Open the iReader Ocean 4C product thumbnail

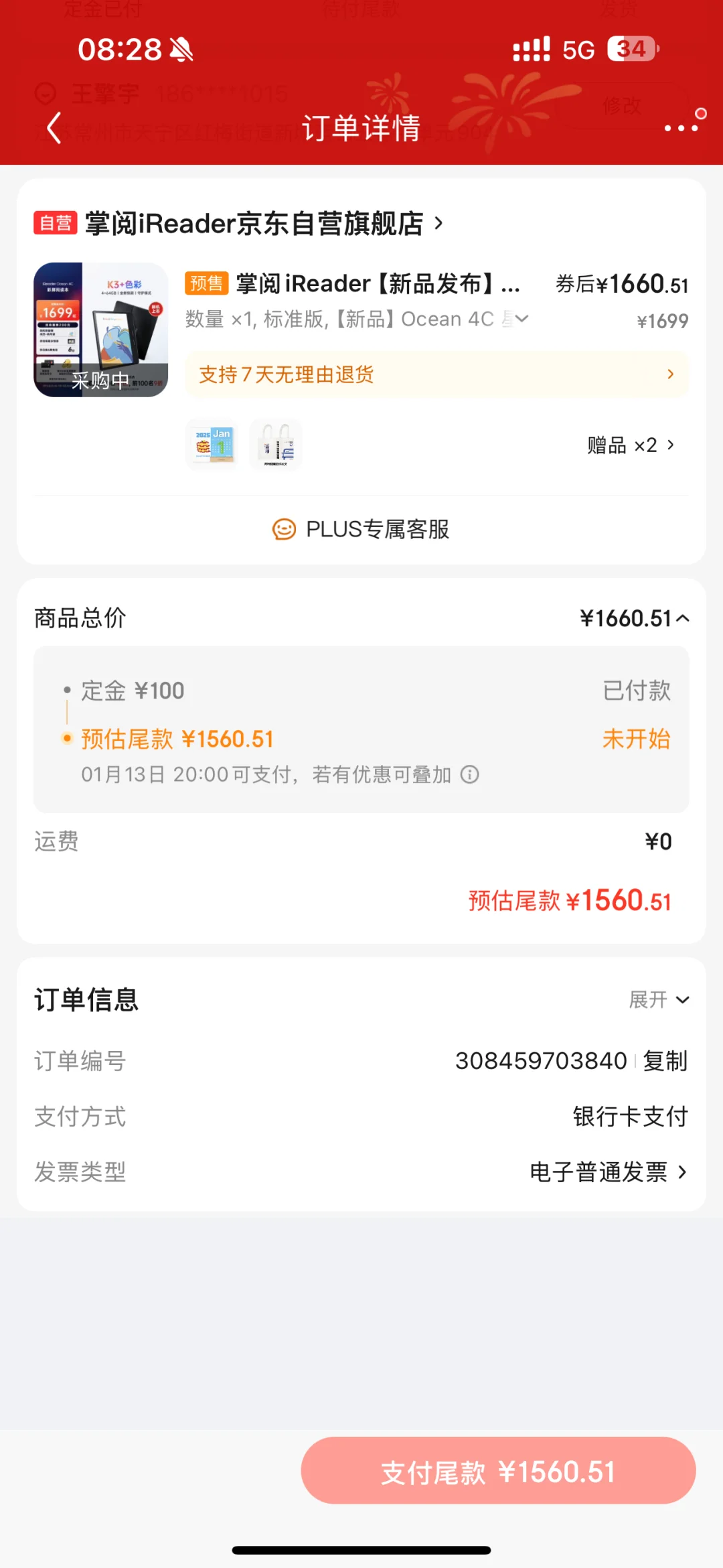pos(100,330)
